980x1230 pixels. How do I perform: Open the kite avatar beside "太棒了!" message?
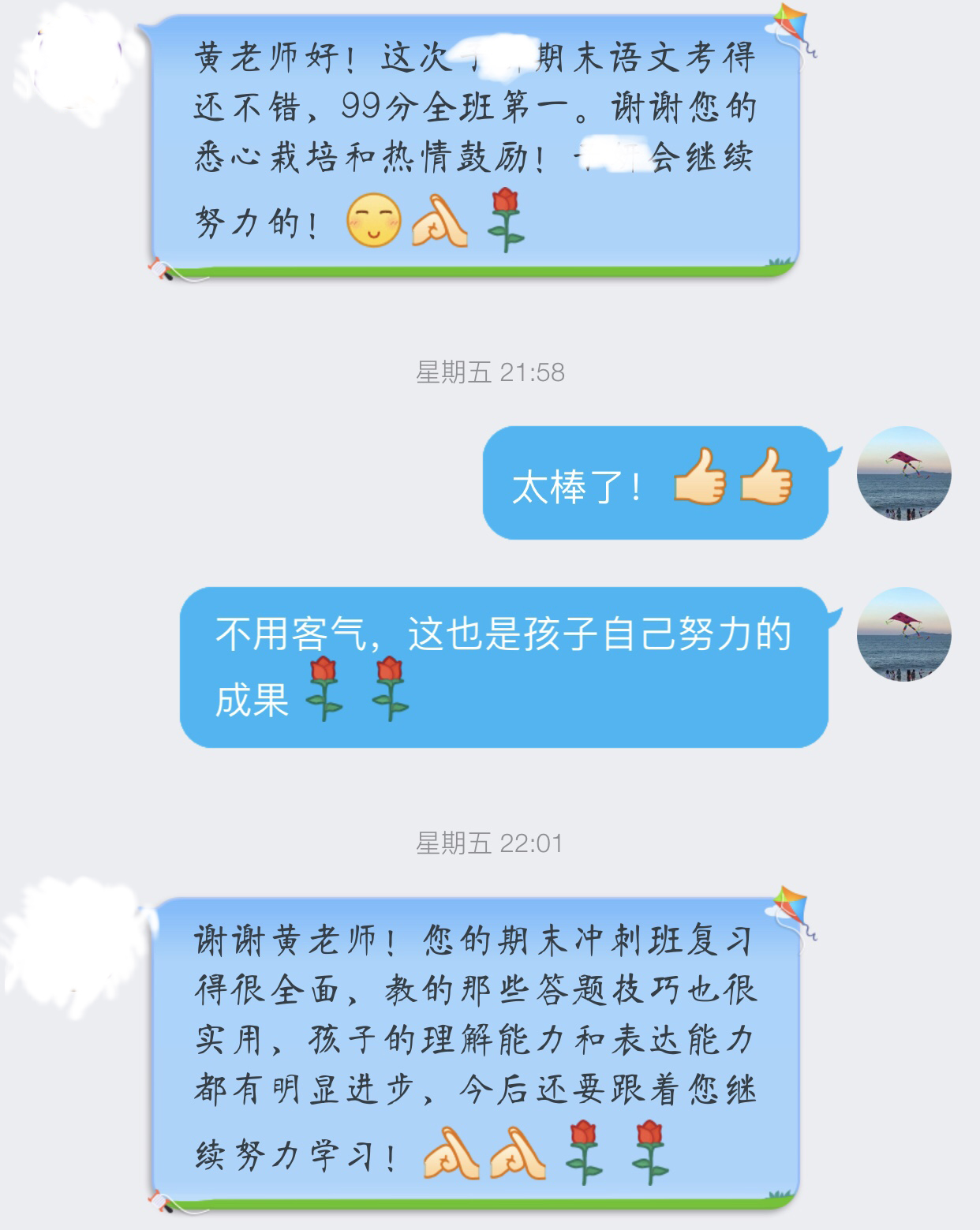[x=903, y=473]
